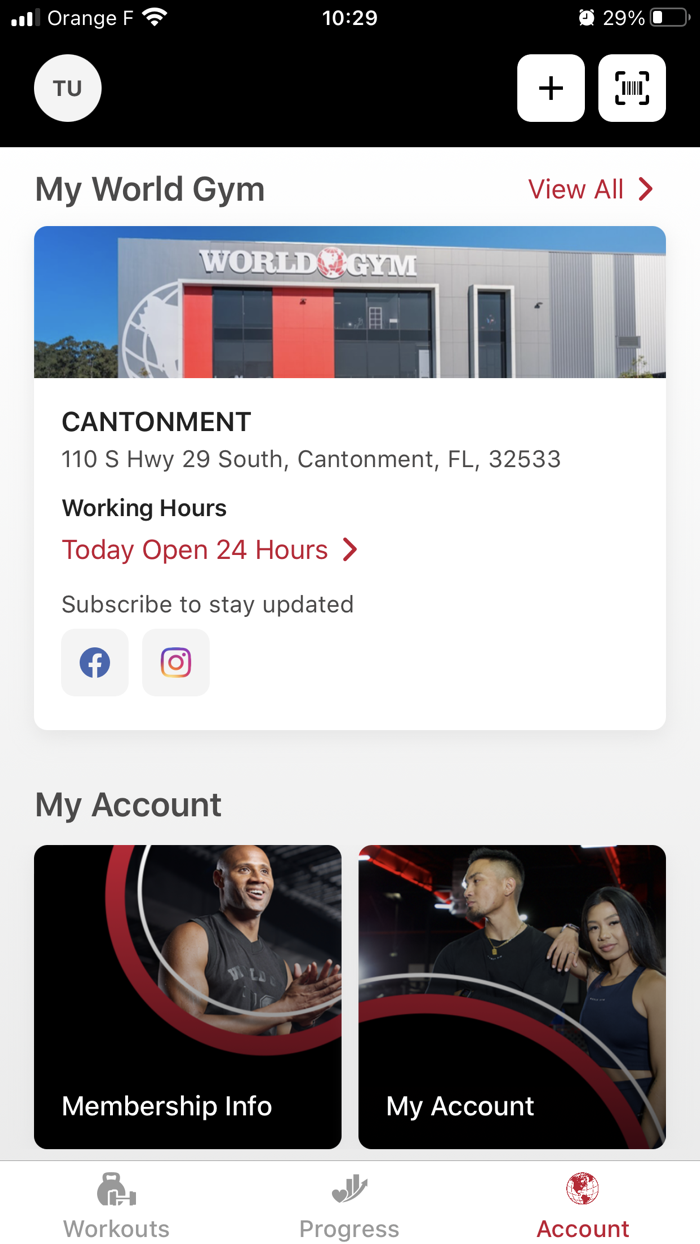Select the Account tab

coord(583,1205)
